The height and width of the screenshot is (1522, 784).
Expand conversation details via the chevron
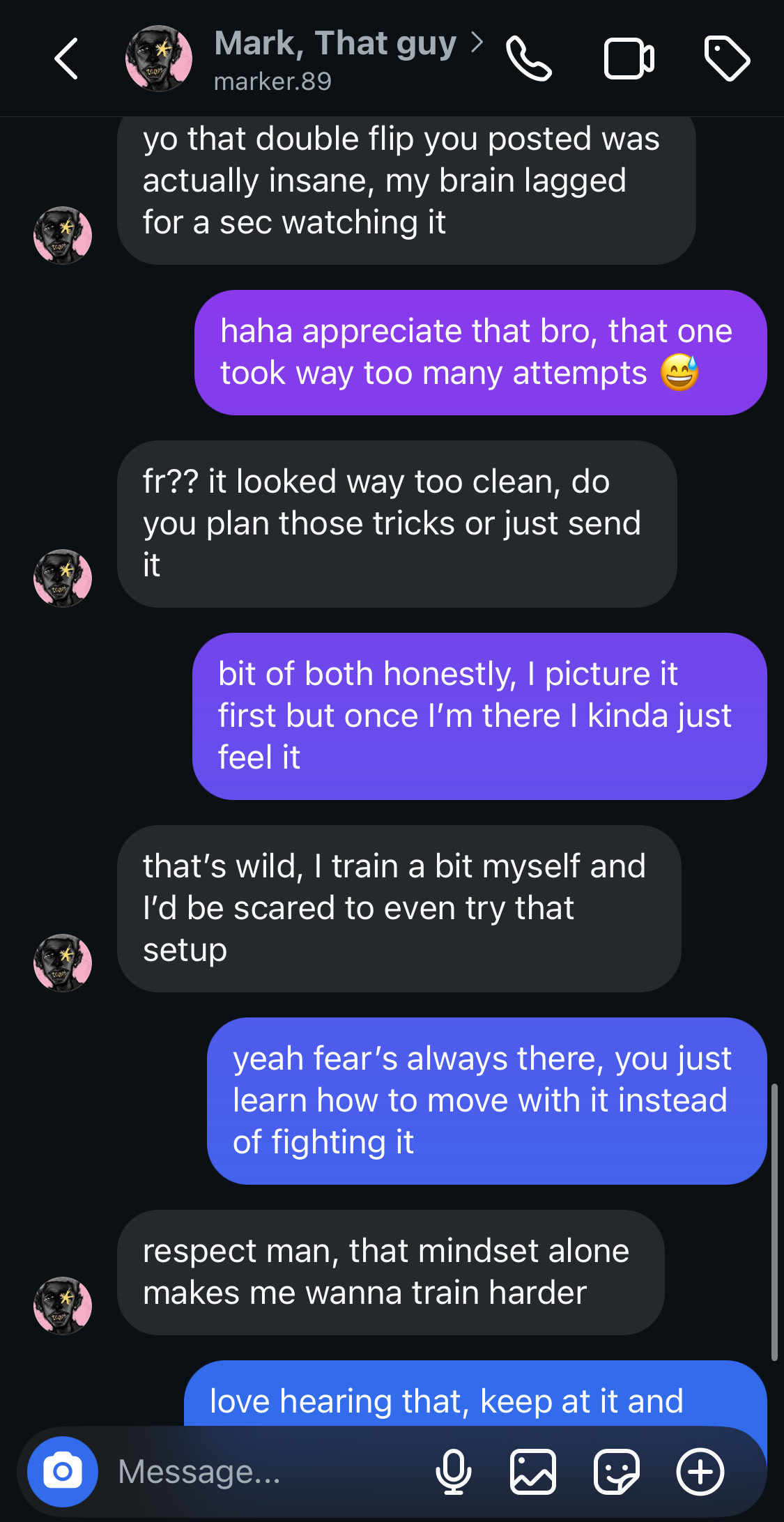[478, 43]
